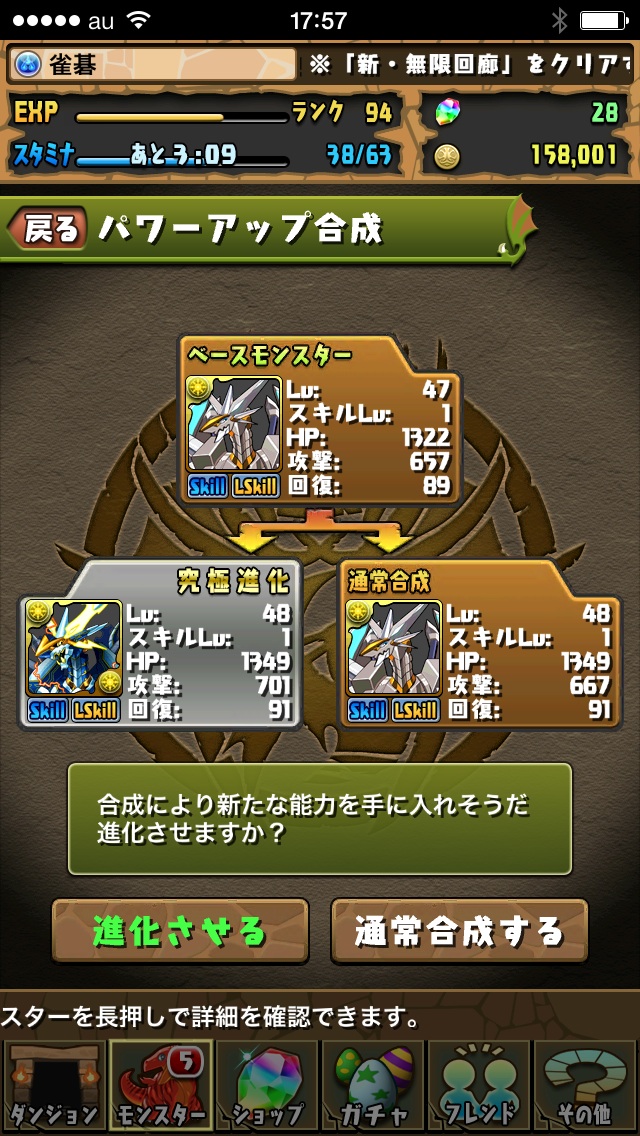Open the ガチャ egg machine tab

click(373, 1085)
